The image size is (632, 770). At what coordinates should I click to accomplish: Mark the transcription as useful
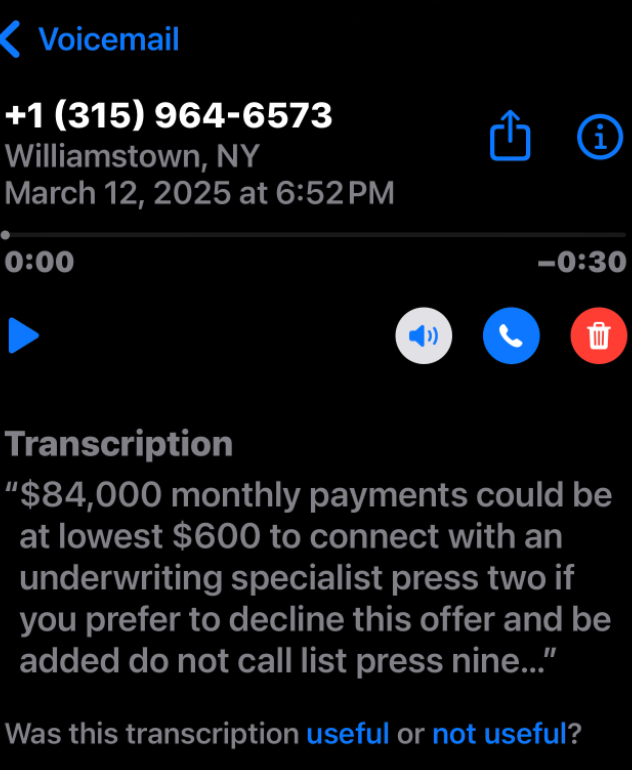[x=347, y=734]
